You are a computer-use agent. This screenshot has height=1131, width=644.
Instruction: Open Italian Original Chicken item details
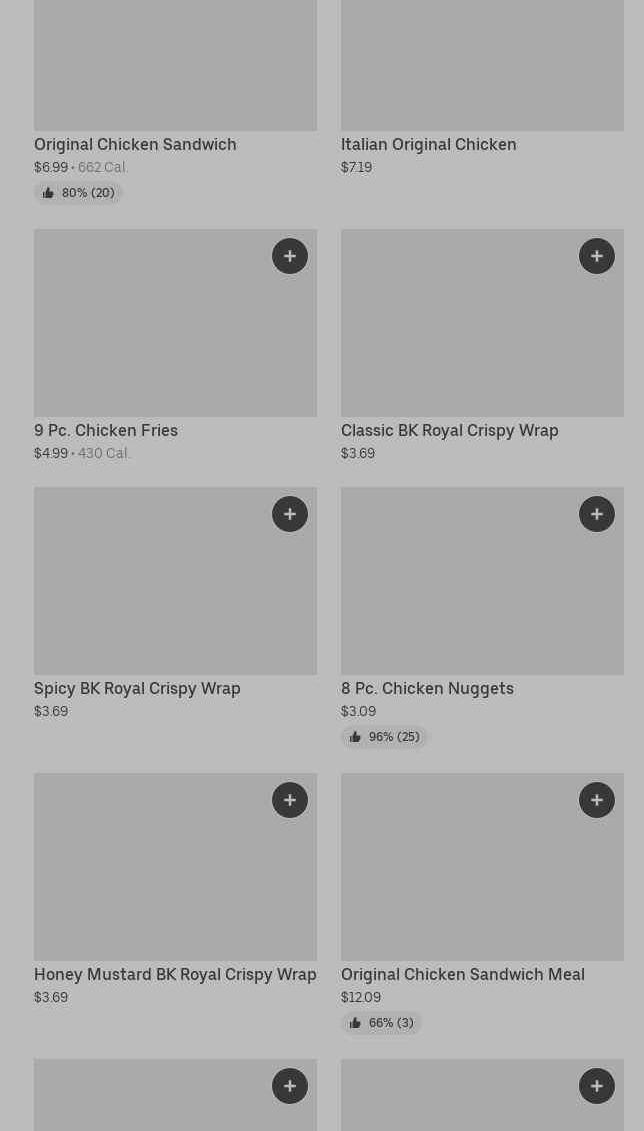click(x=428, y=144)
